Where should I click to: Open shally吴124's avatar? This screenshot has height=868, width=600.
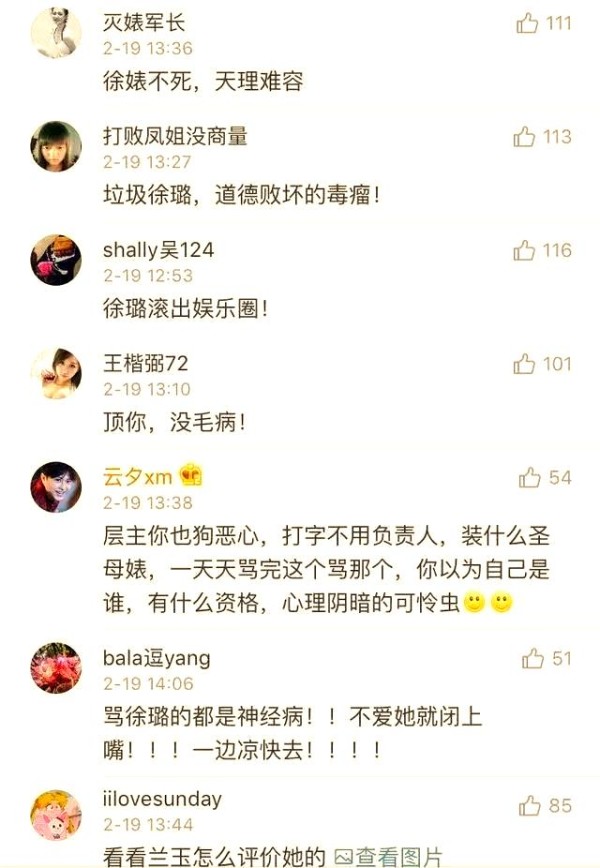(56, 260)
